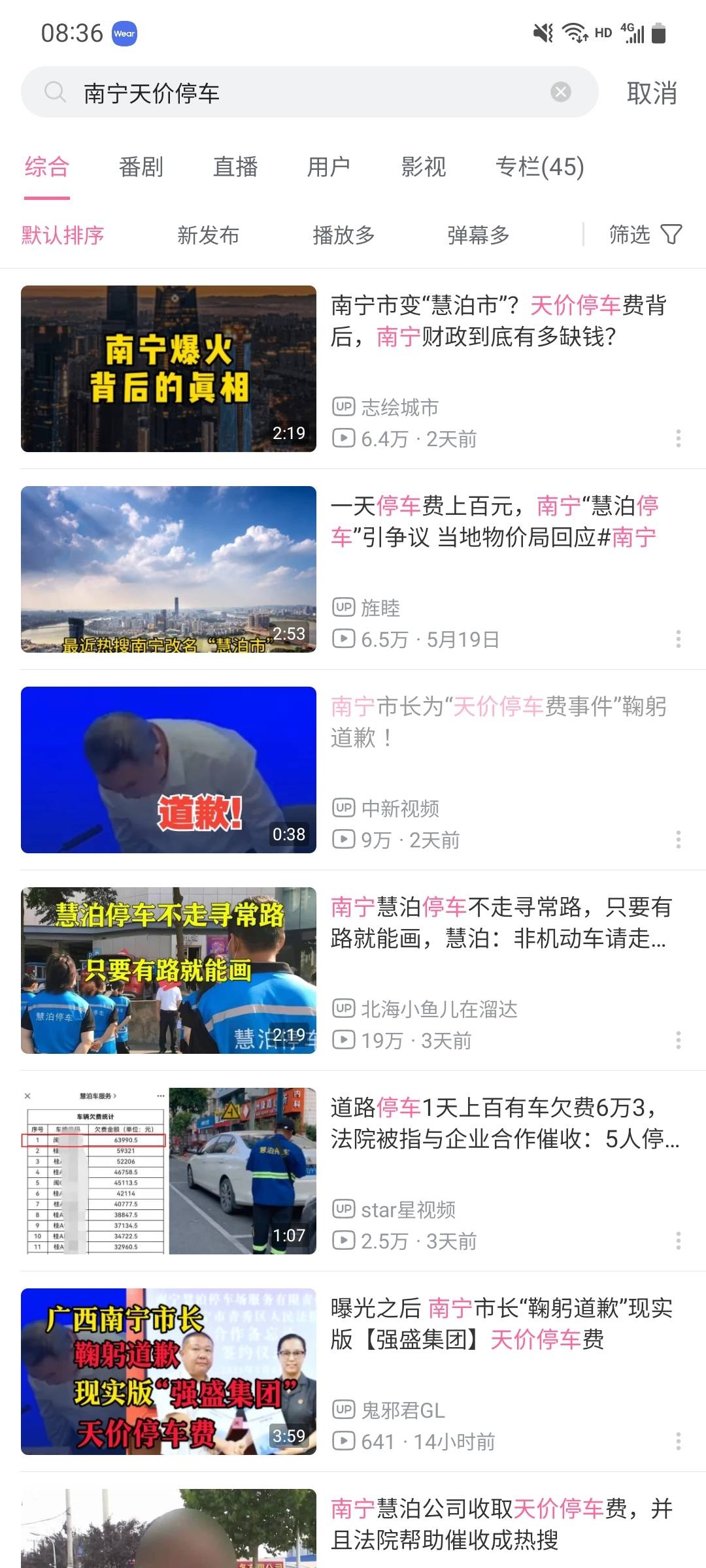Sort results by 播放多
706x1568 pixels.
tap(343, 235)
